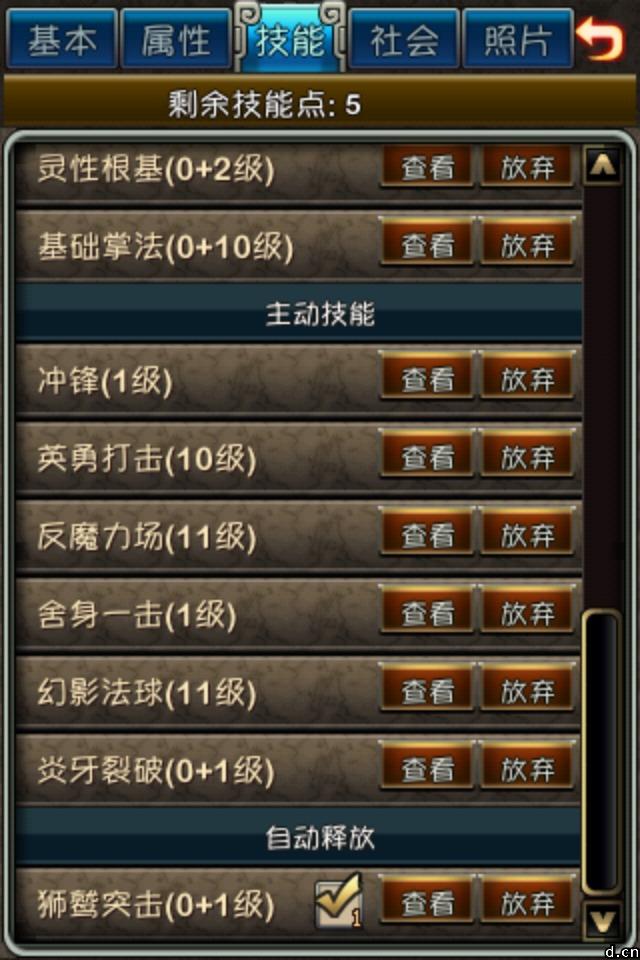Abandon the 冲锋 skill
Image resolution: width=640 pixels, height=960 pixels.
pyautogui.click(x=528, y=379)
